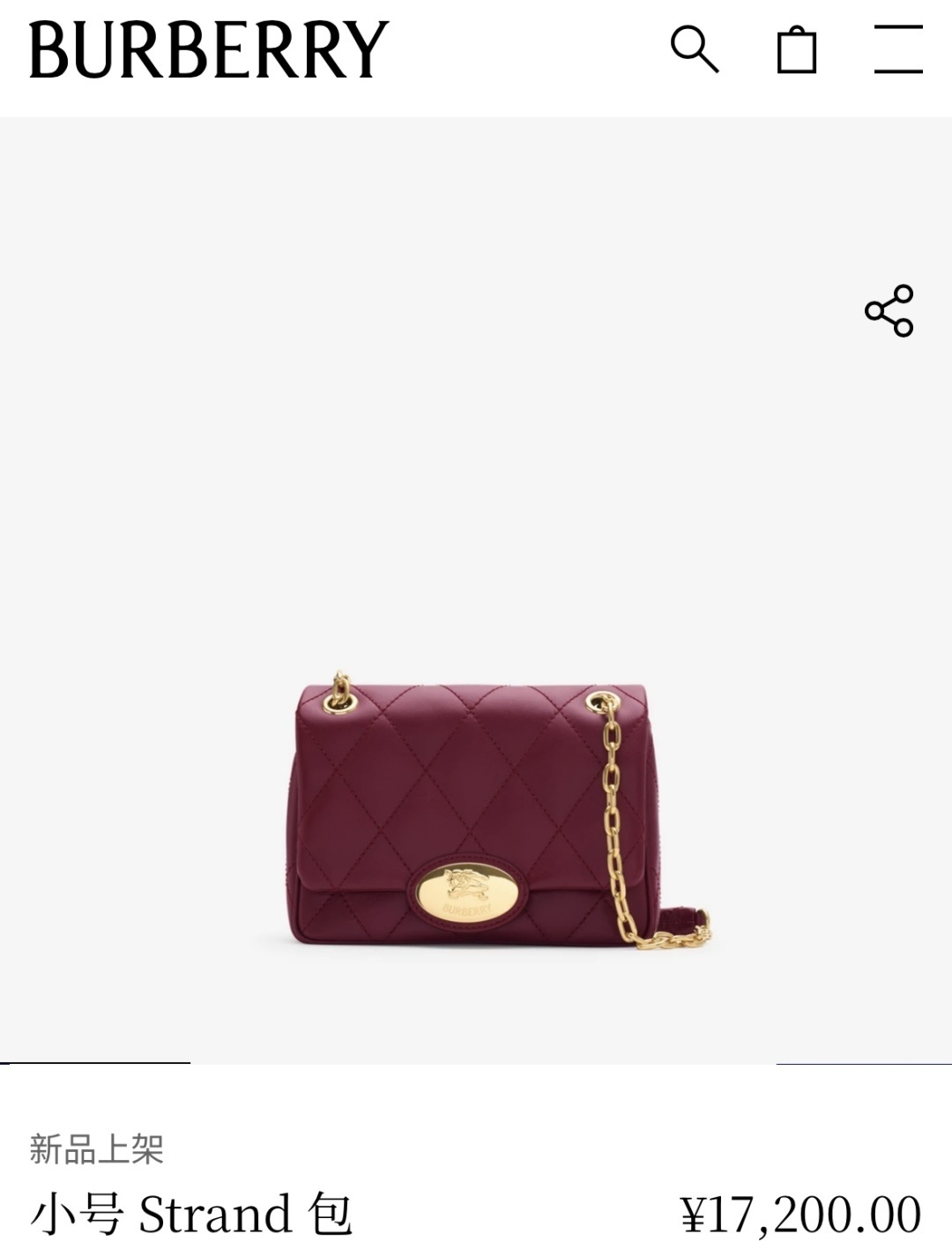Open the shopping bag
952x1256 pixels.
coord(797,49)
